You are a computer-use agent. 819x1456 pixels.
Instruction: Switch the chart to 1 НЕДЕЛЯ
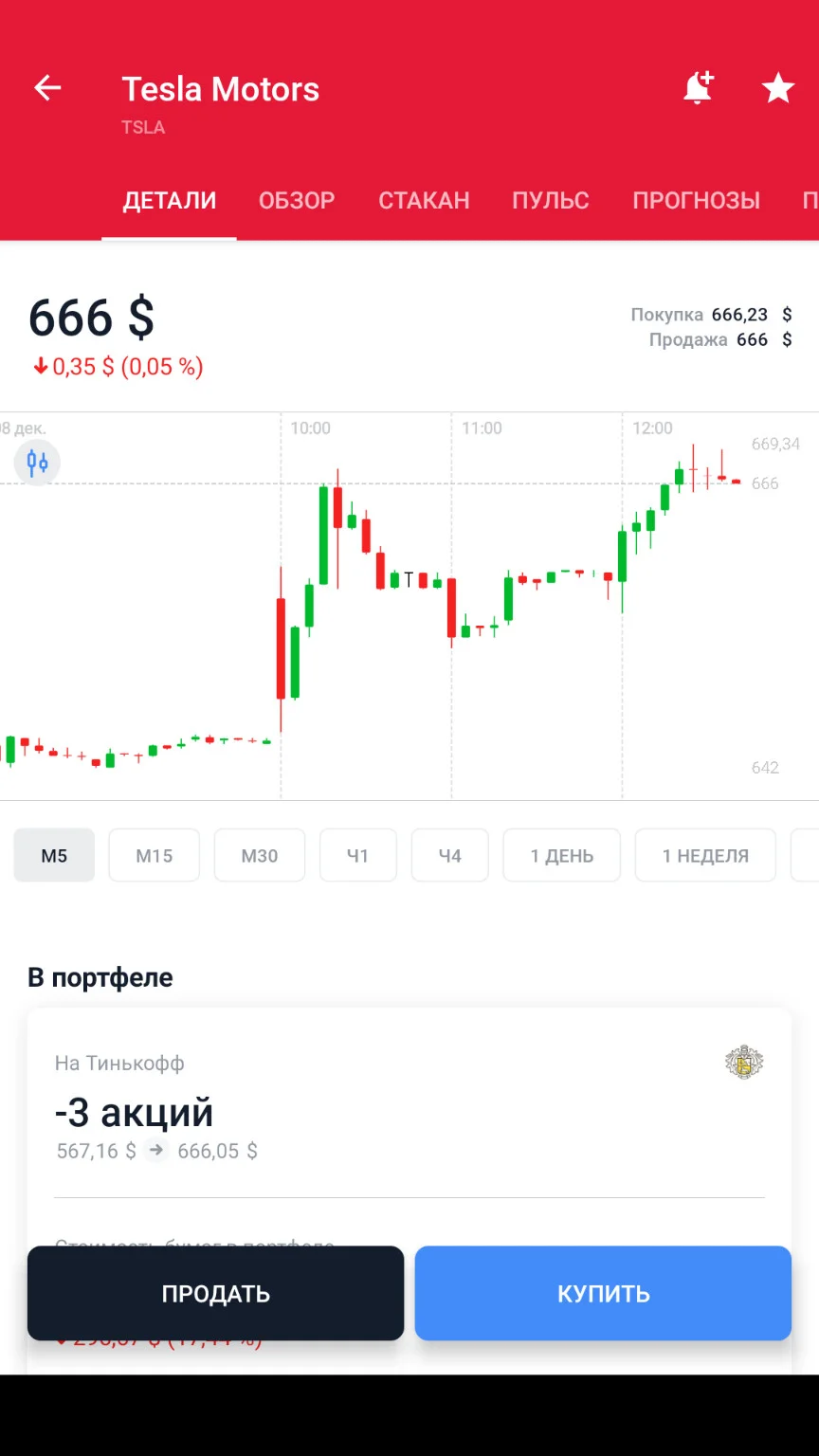705,855
